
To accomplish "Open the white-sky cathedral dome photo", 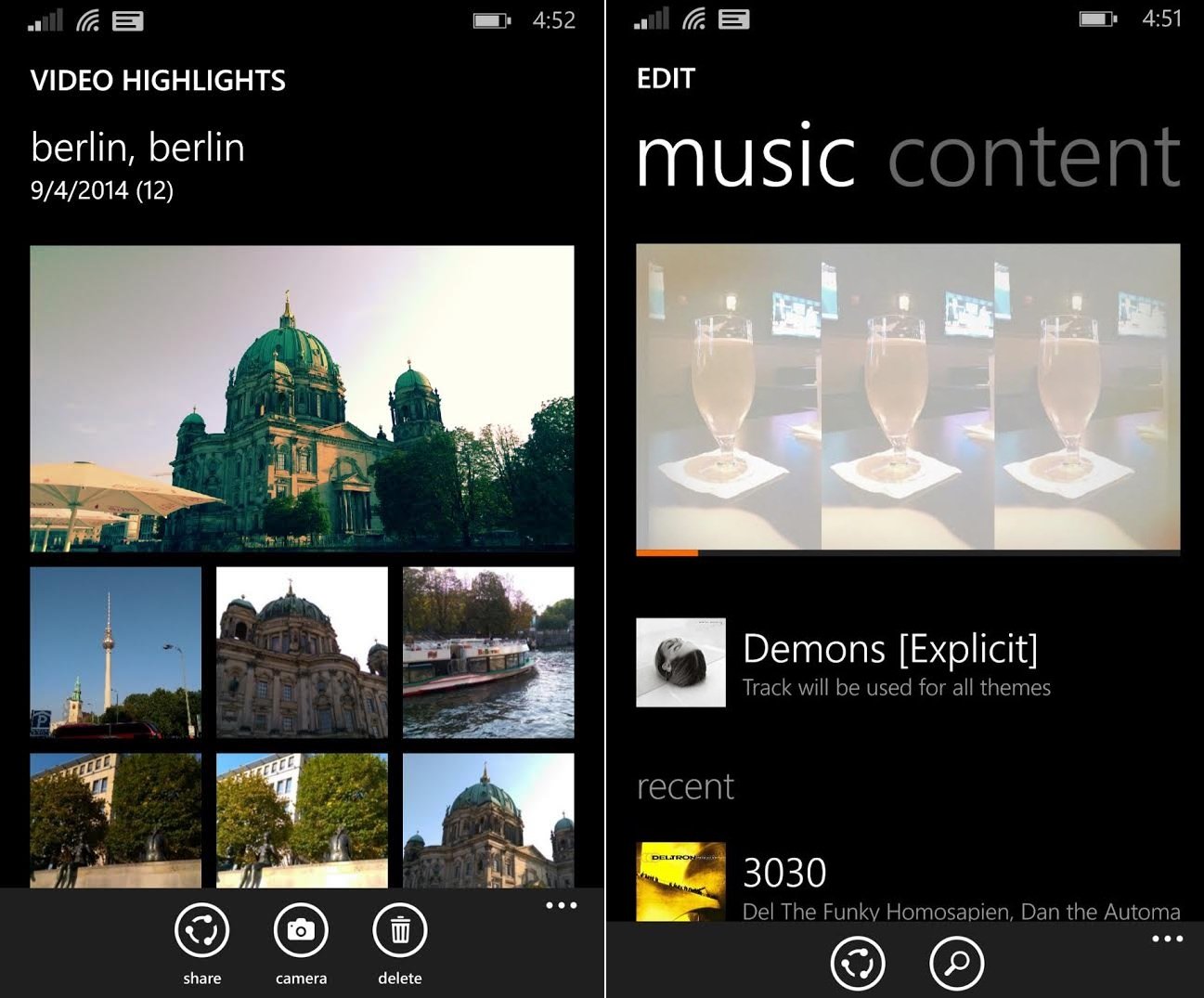I will pos(302,652).
